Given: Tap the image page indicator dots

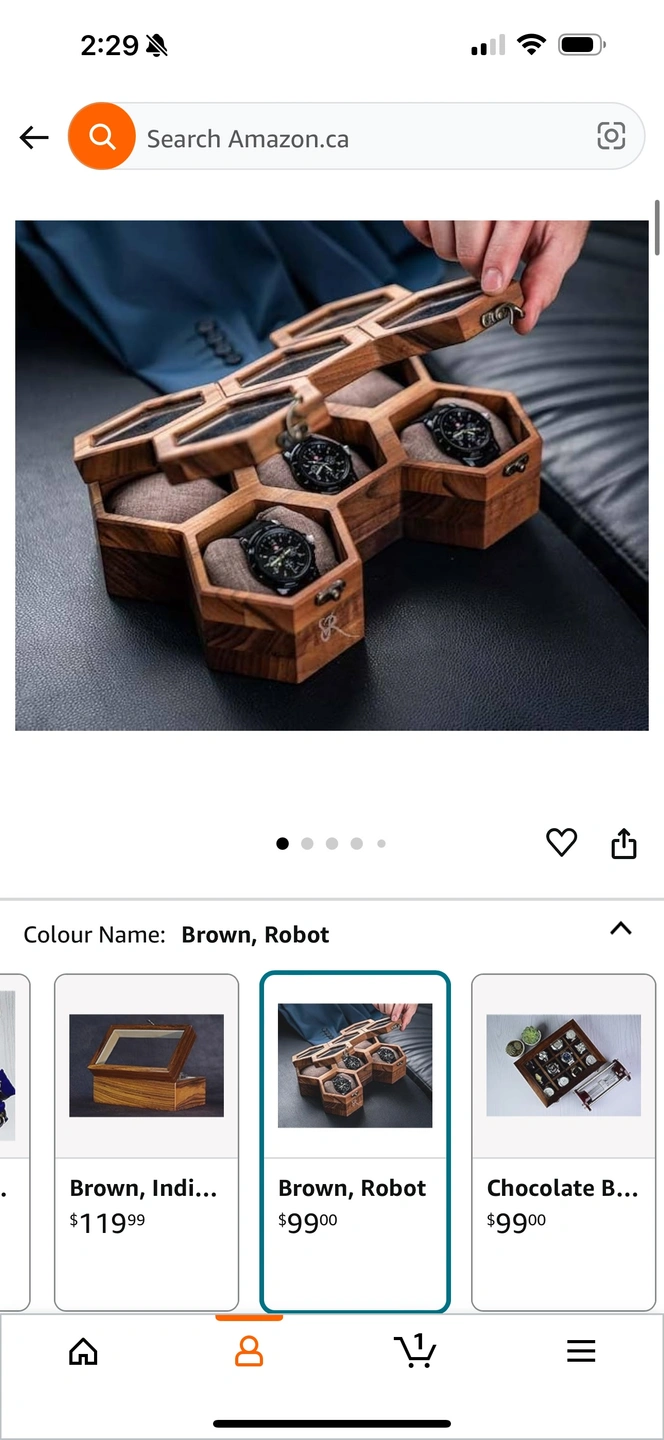Looking at the screenshot, I should click(332, 844).
